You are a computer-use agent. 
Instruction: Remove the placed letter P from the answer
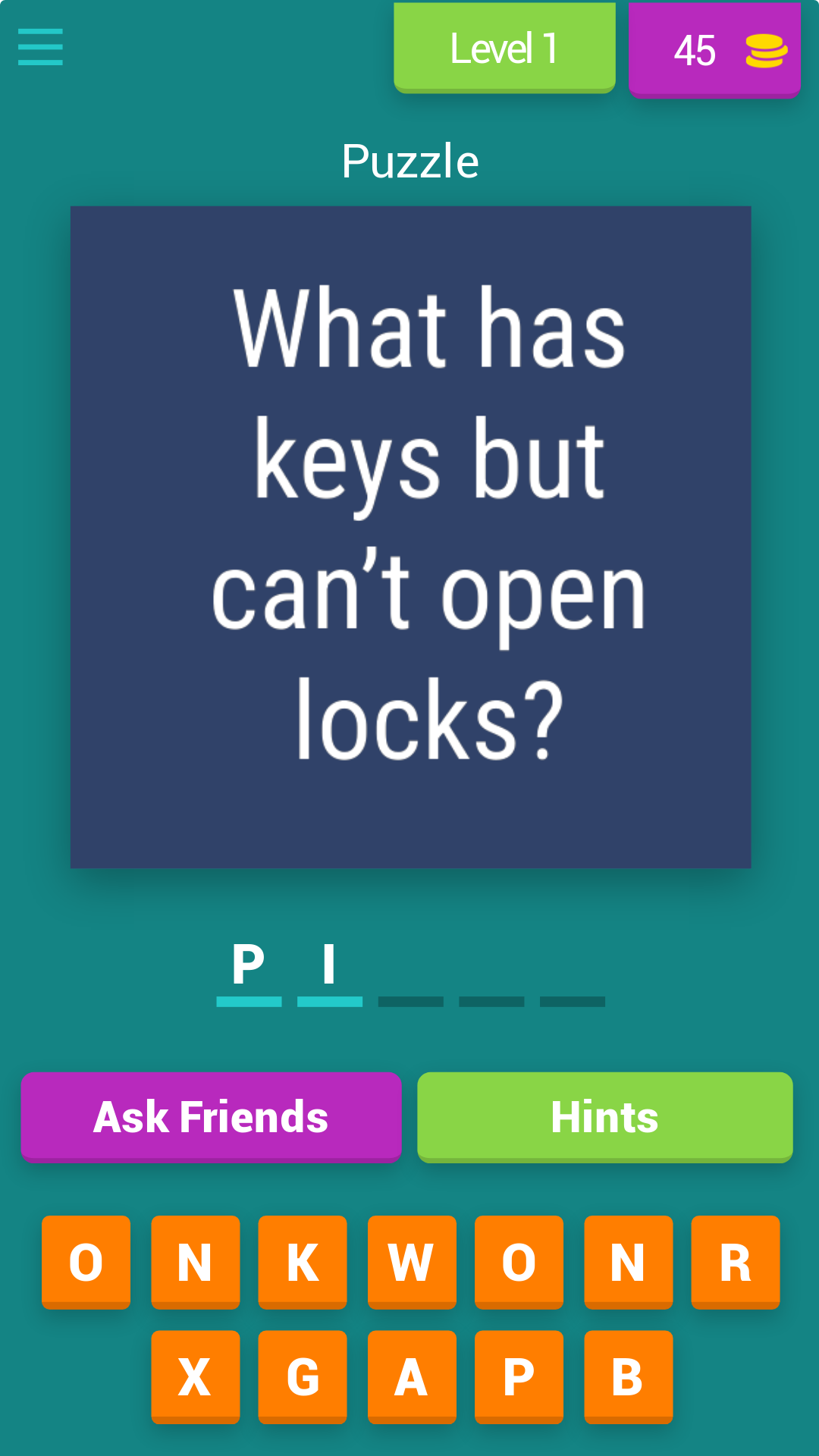pos(249,967)
